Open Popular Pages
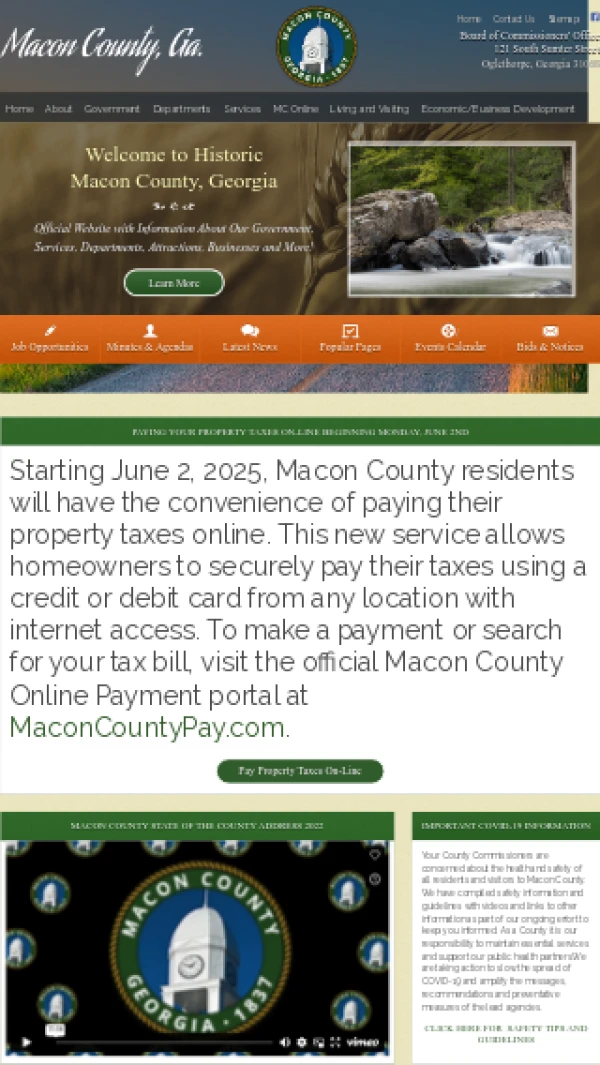Viewport: 600px width, 1065px height. [x=350, y=339]
